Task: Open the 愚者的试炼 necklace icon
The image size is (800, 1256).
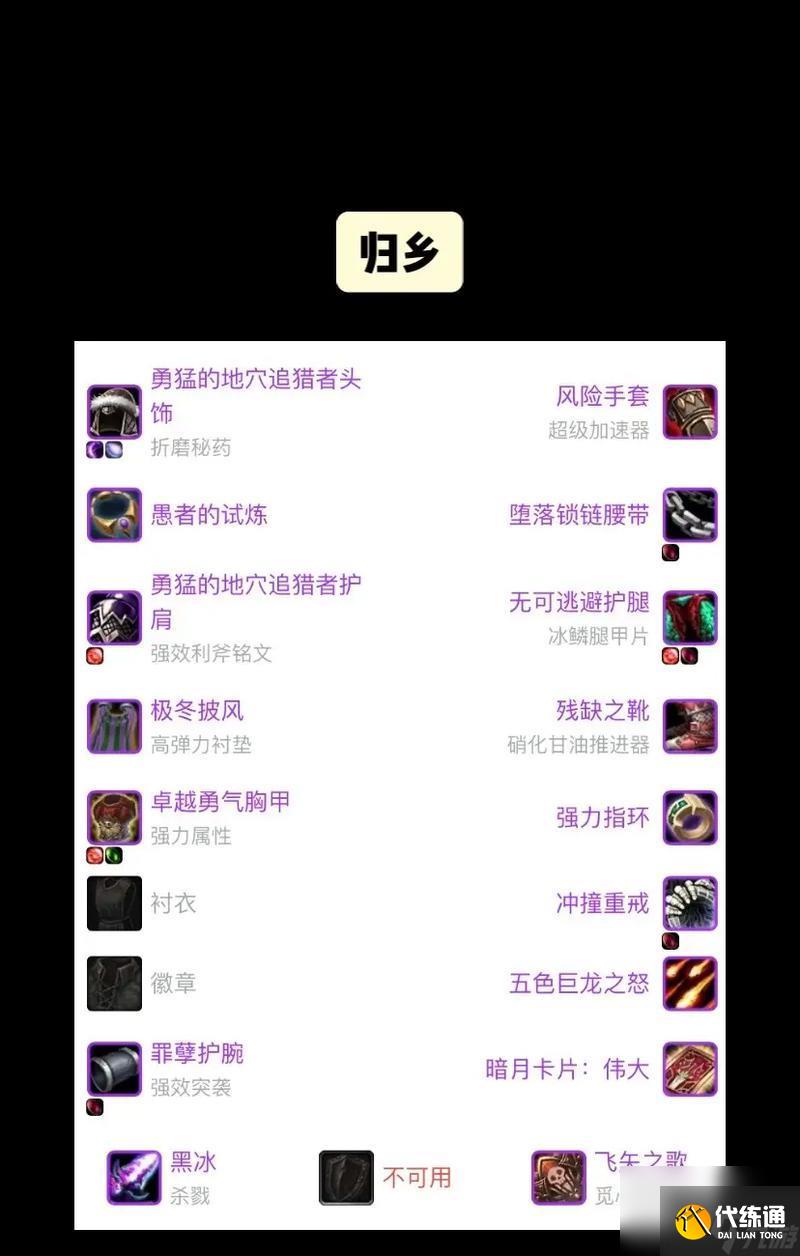Action: pos(114,515)
